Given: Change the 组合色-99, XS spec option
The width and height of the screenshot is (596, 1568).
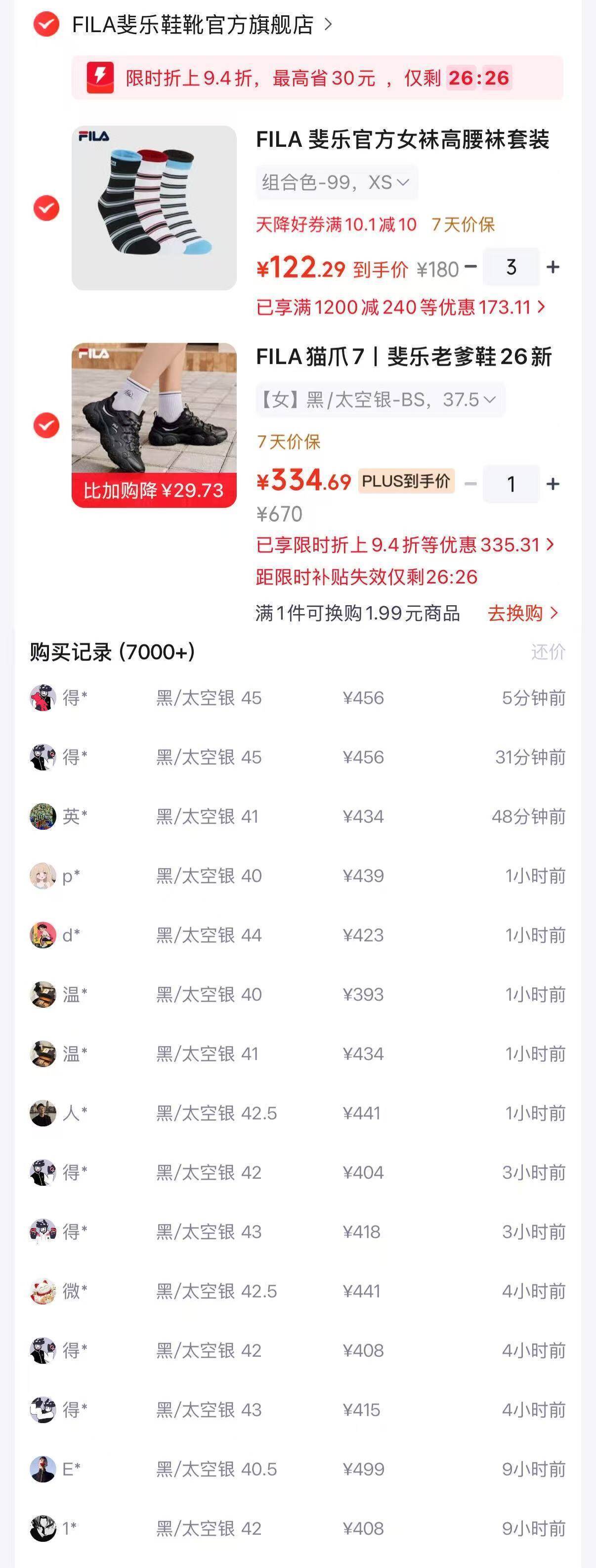Looking at the screenshot, I should pyautogui.click(x=337, y=182).
